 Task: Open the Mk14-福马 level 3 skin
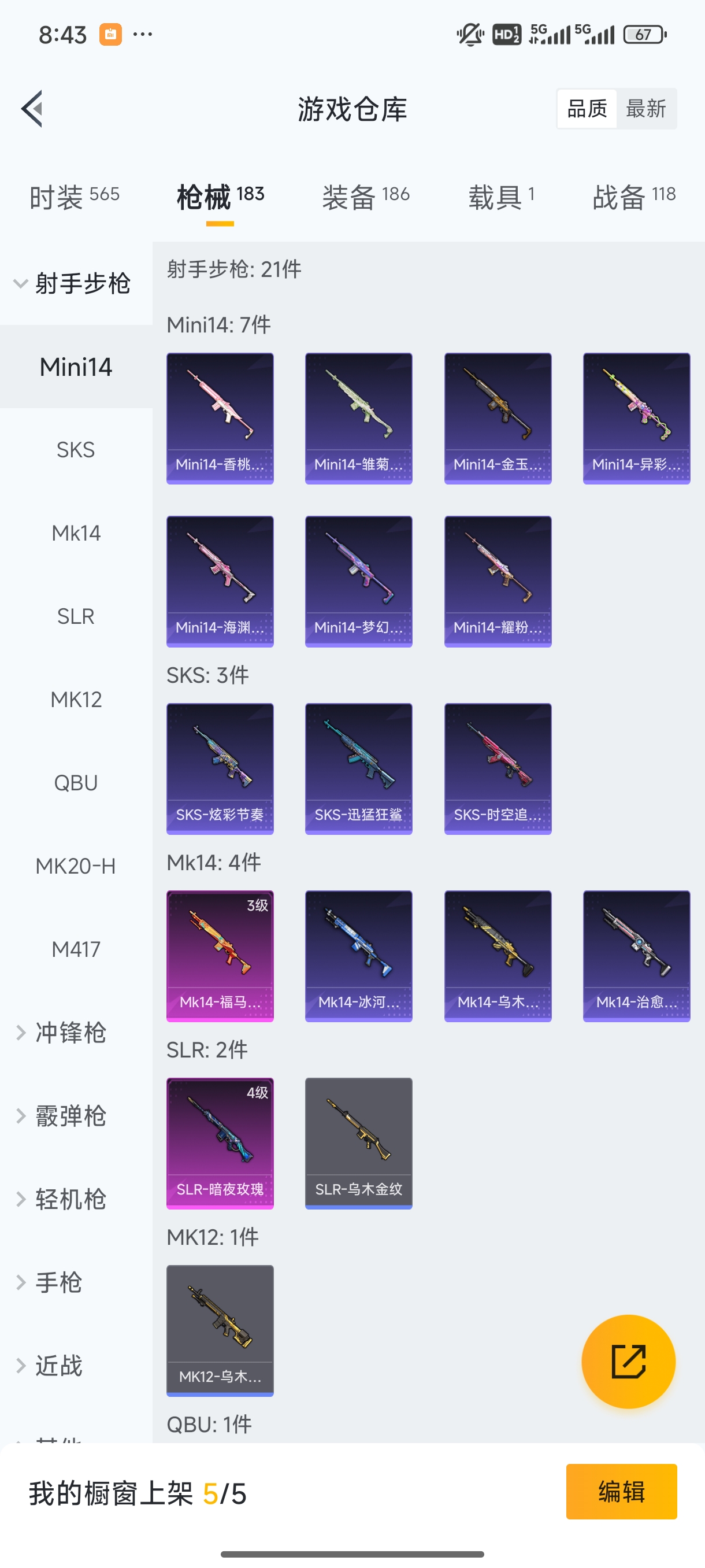coord(220,956)
